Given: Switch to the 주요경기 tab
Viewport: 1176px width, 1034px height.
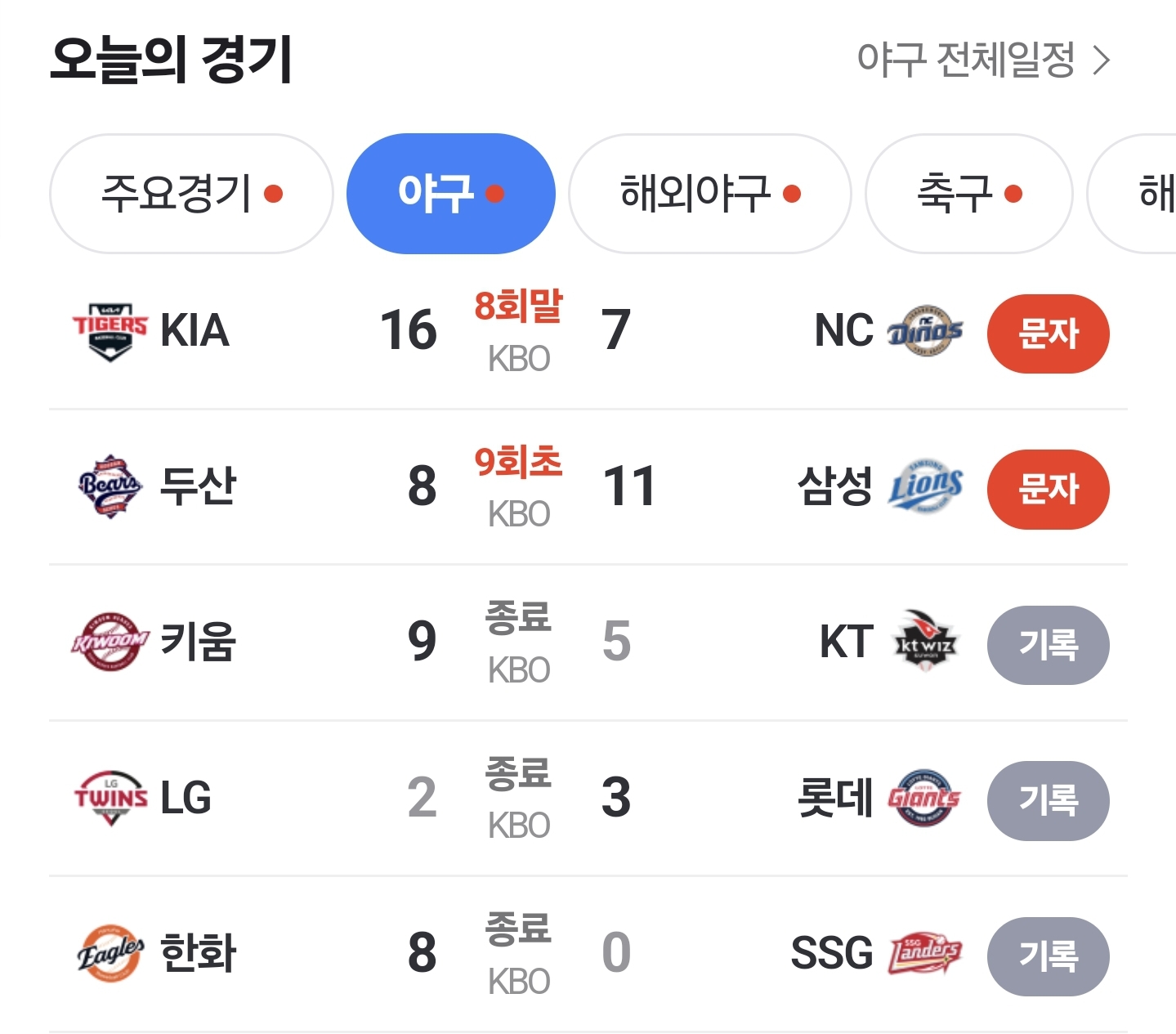Looking at the screenshot, I should coord(191,194).
